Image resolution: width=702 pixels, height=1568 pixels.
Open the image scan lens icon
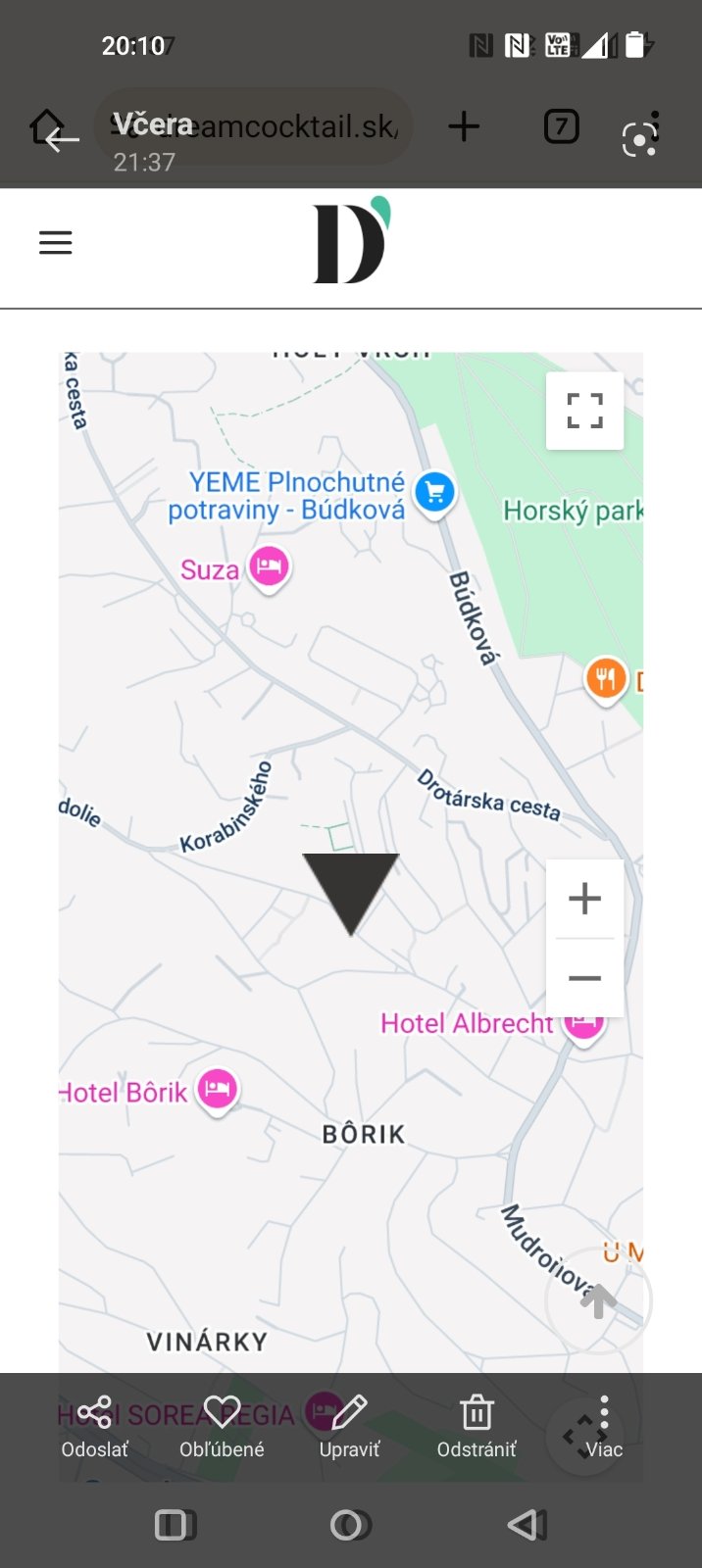click(x=639, y=140)
